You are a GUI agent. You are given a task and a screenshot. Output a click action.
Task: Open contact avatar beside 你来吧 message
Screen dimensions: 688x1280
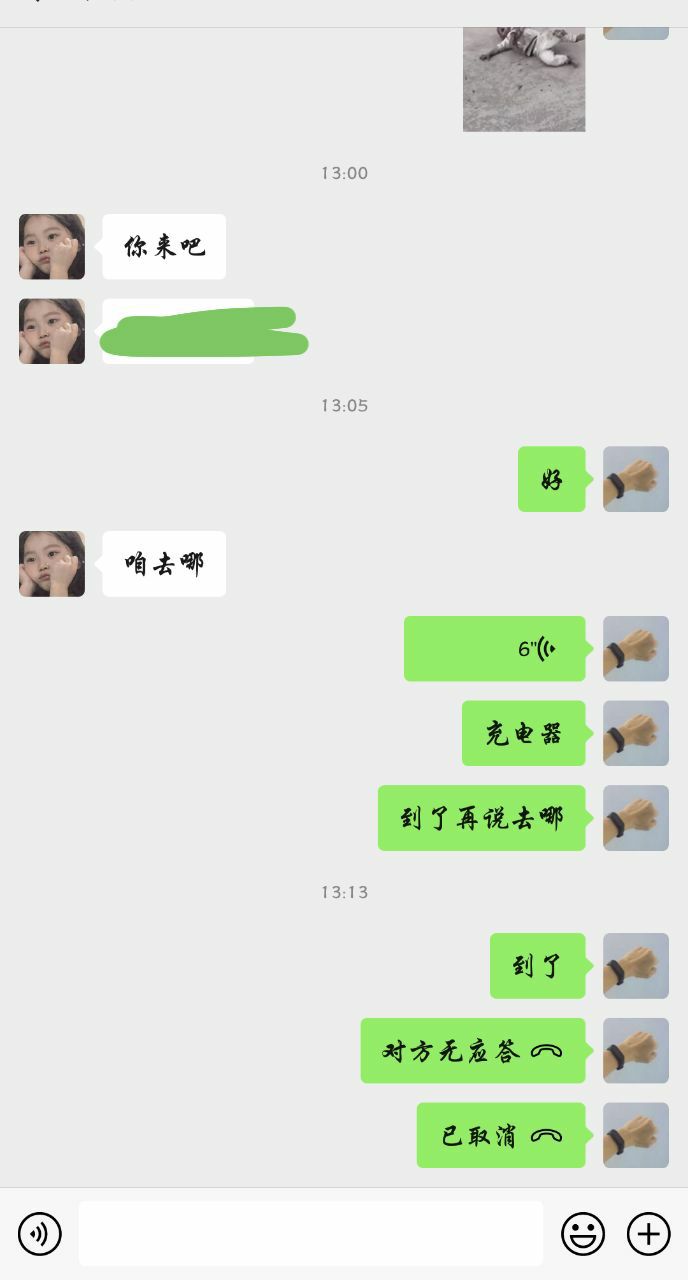52,246
